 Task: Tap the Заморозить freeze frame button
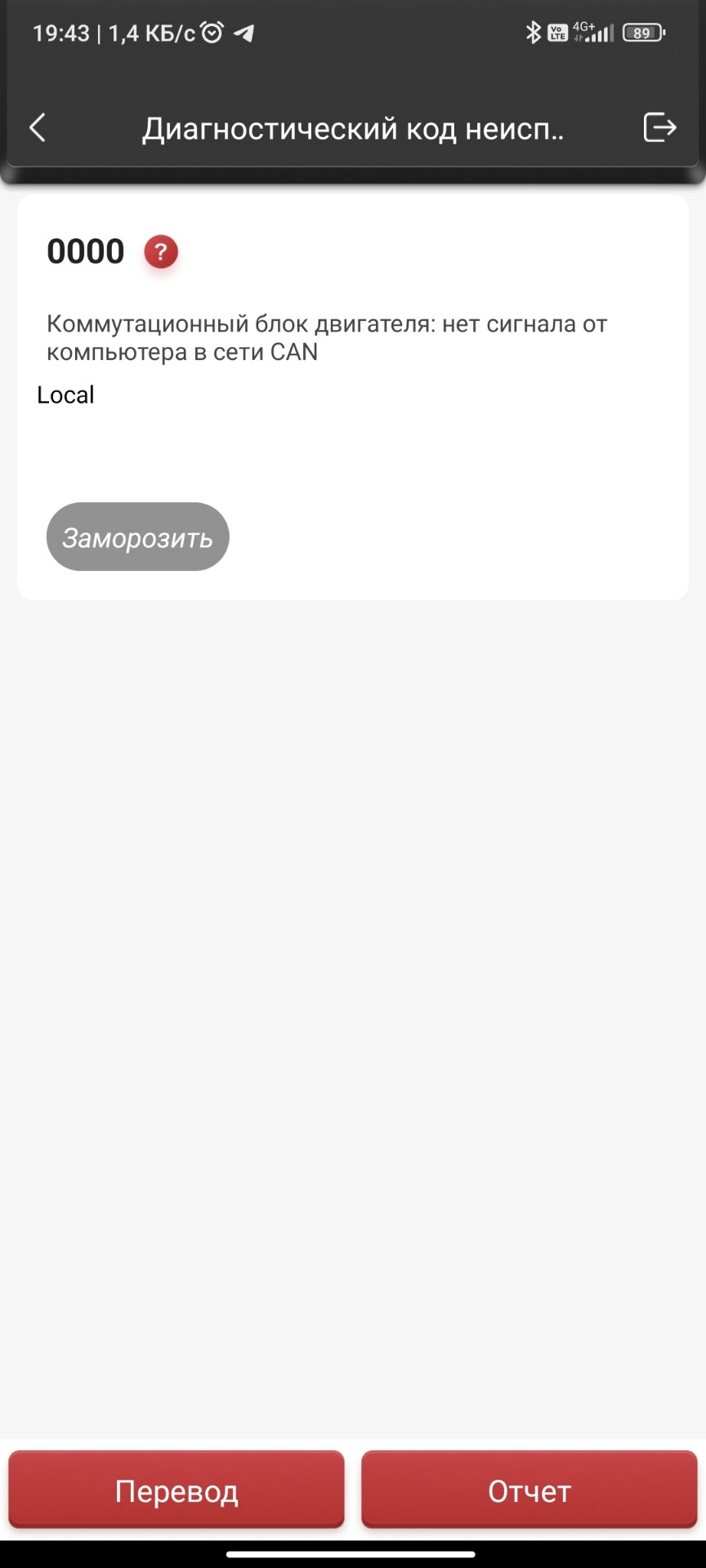coord(137,537)
